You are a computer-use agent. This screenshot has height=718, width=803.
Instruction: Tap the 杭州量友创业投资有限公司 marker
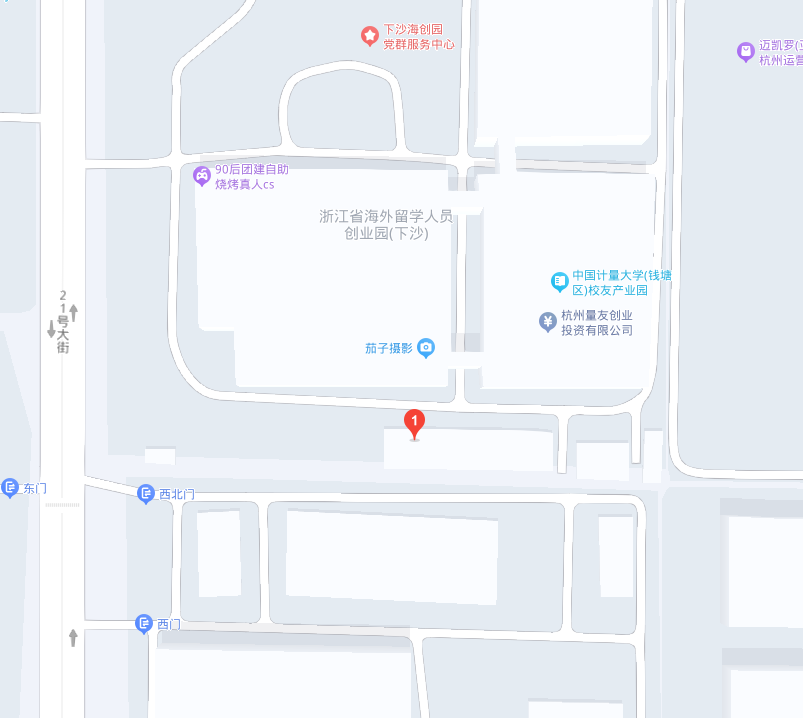pos(547,321)
